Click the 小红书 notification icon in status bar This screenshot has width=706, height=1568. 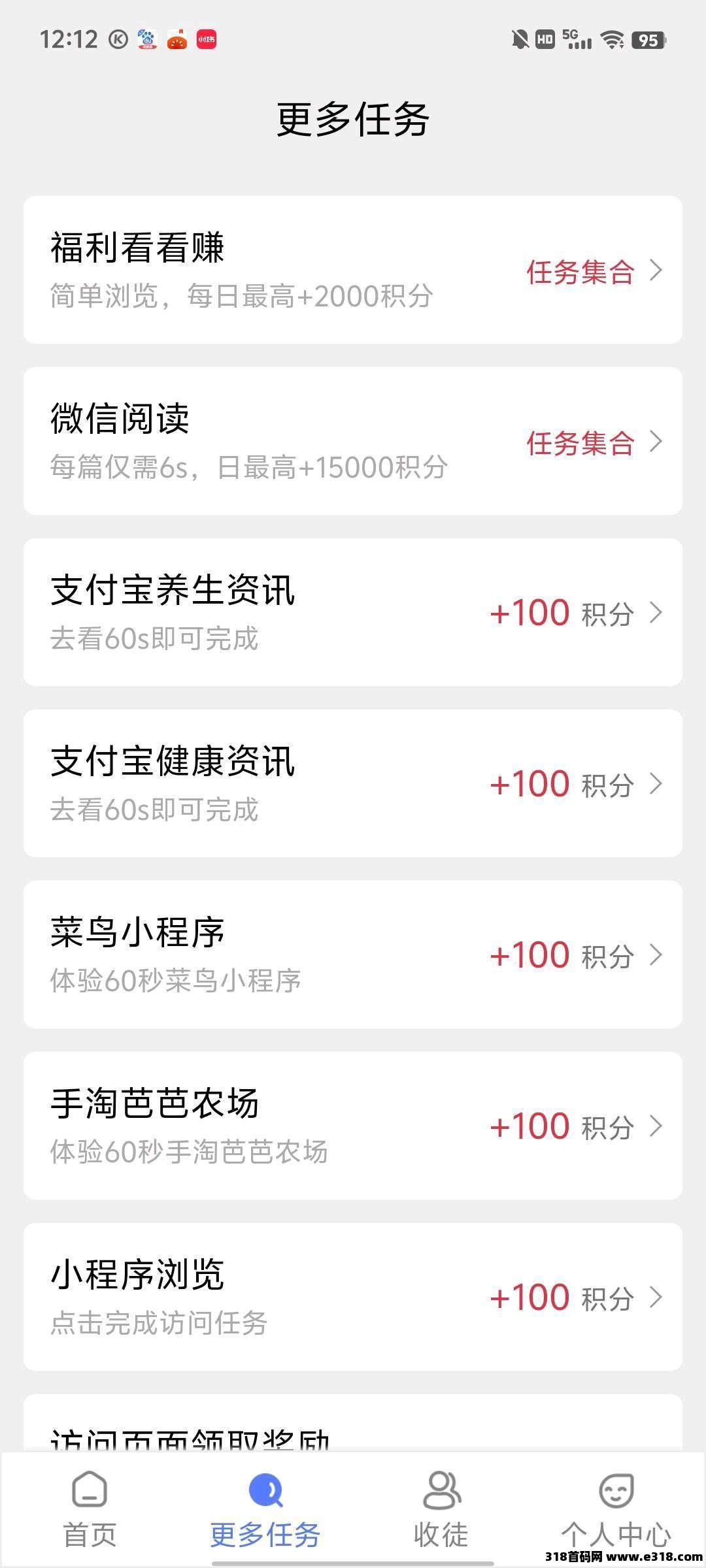pos(206,41)
